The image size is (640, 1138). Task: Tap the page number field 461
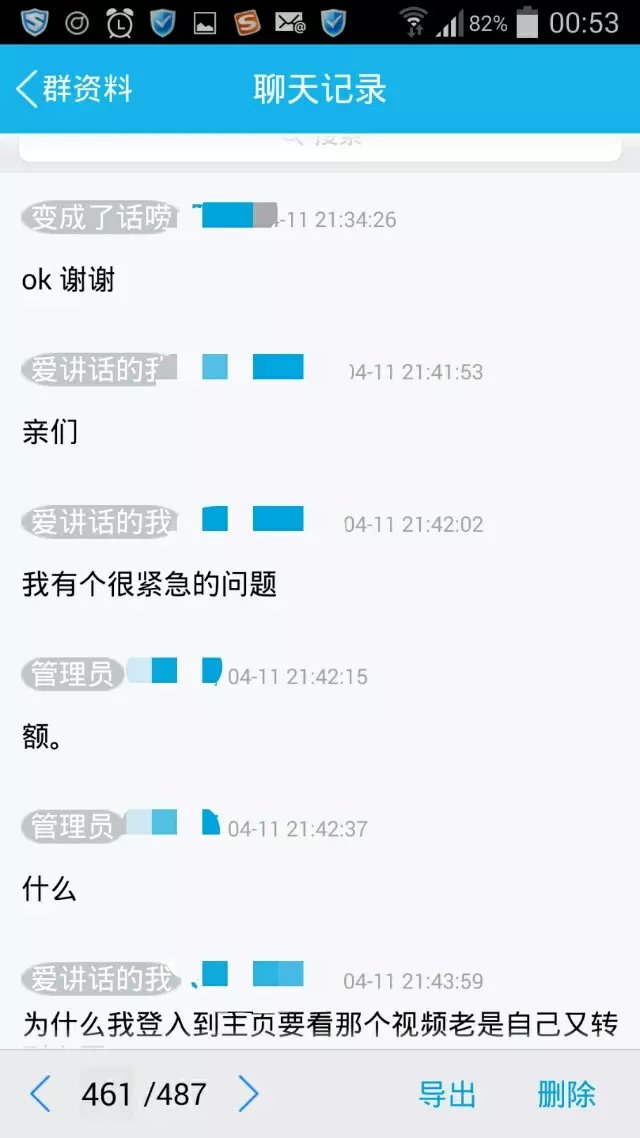(107, 1094)
